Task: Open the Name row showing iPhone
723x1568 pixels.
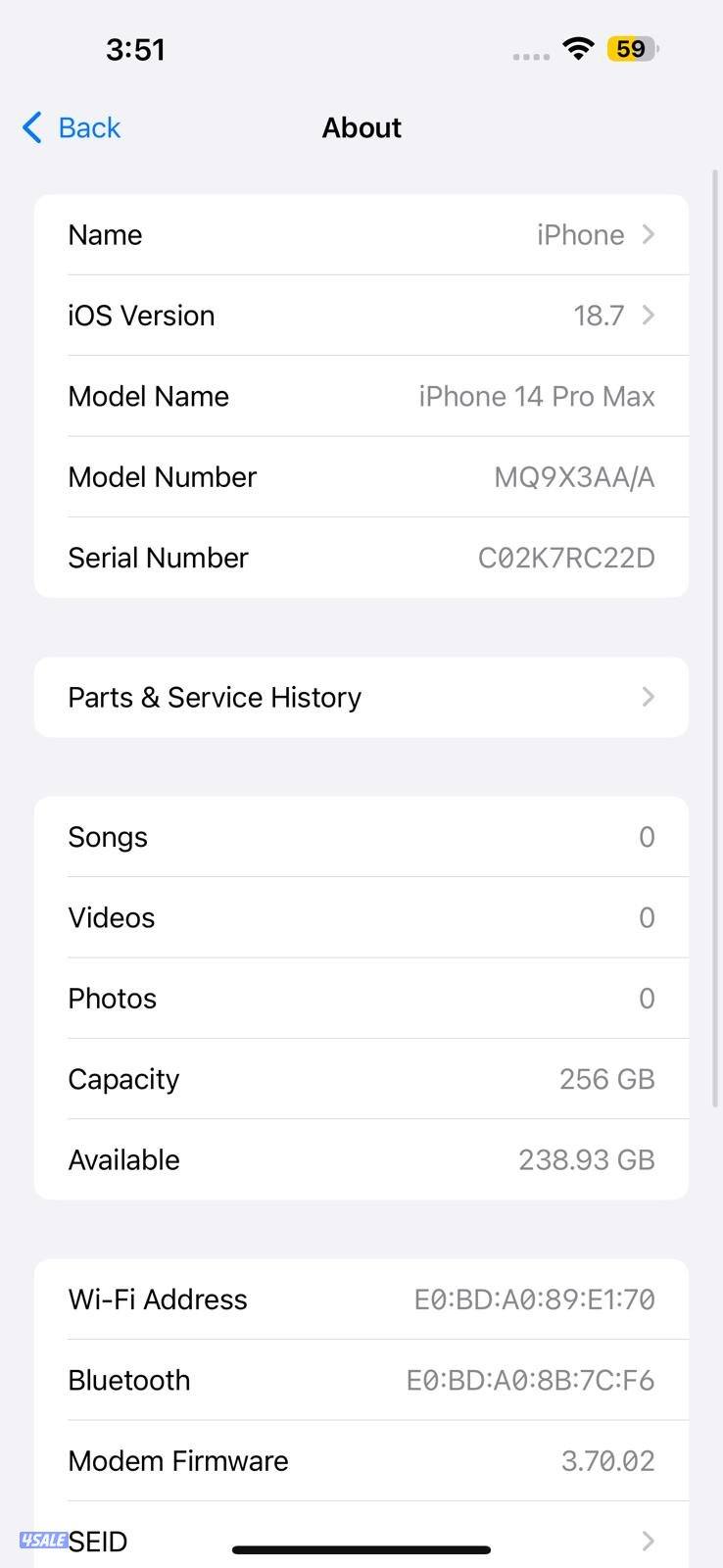Action: (361, 234)
